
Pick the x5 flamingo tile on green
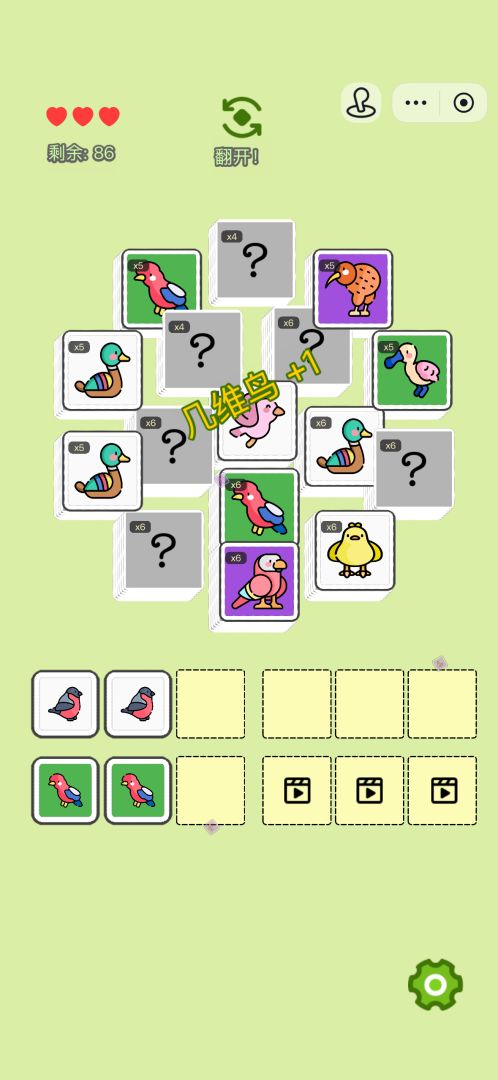pos(412,371)
